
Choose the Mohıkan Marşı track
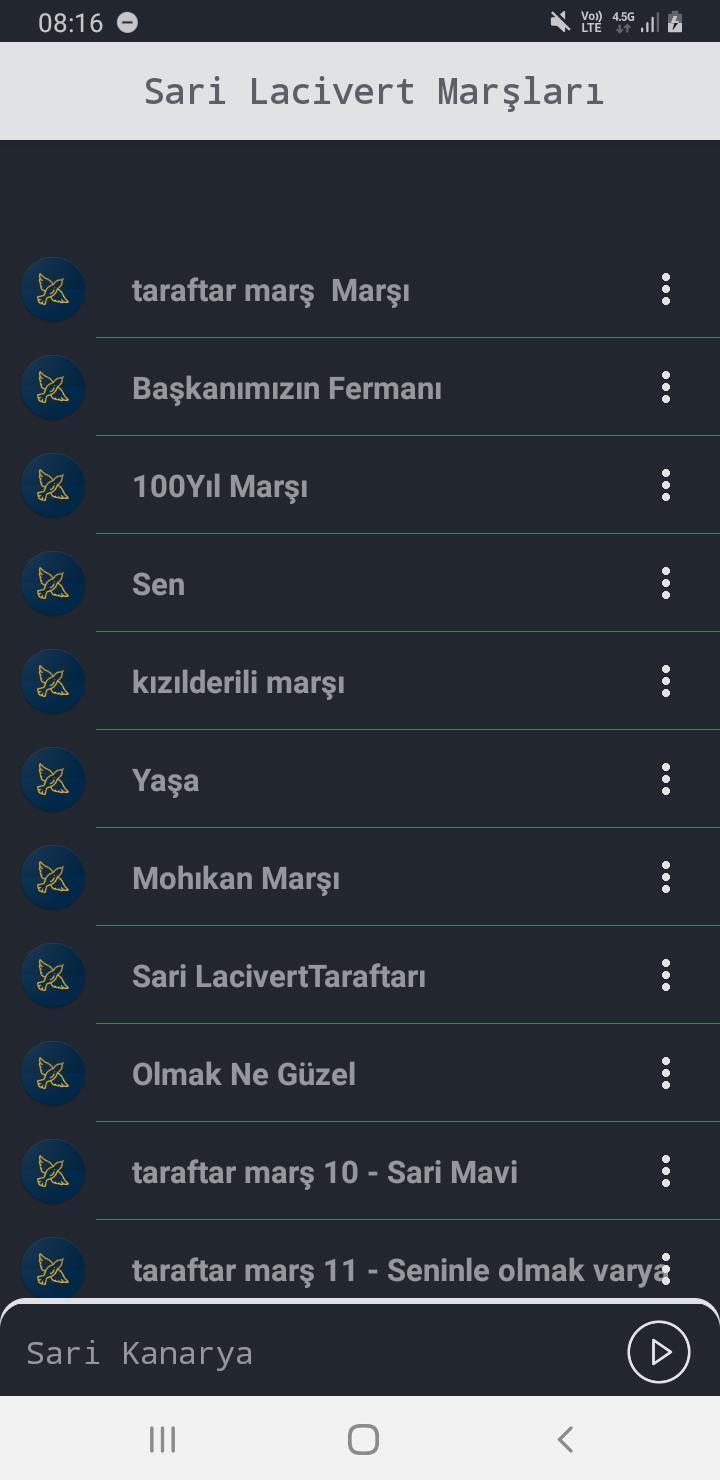pyautogui.click(x=236, y=879)
